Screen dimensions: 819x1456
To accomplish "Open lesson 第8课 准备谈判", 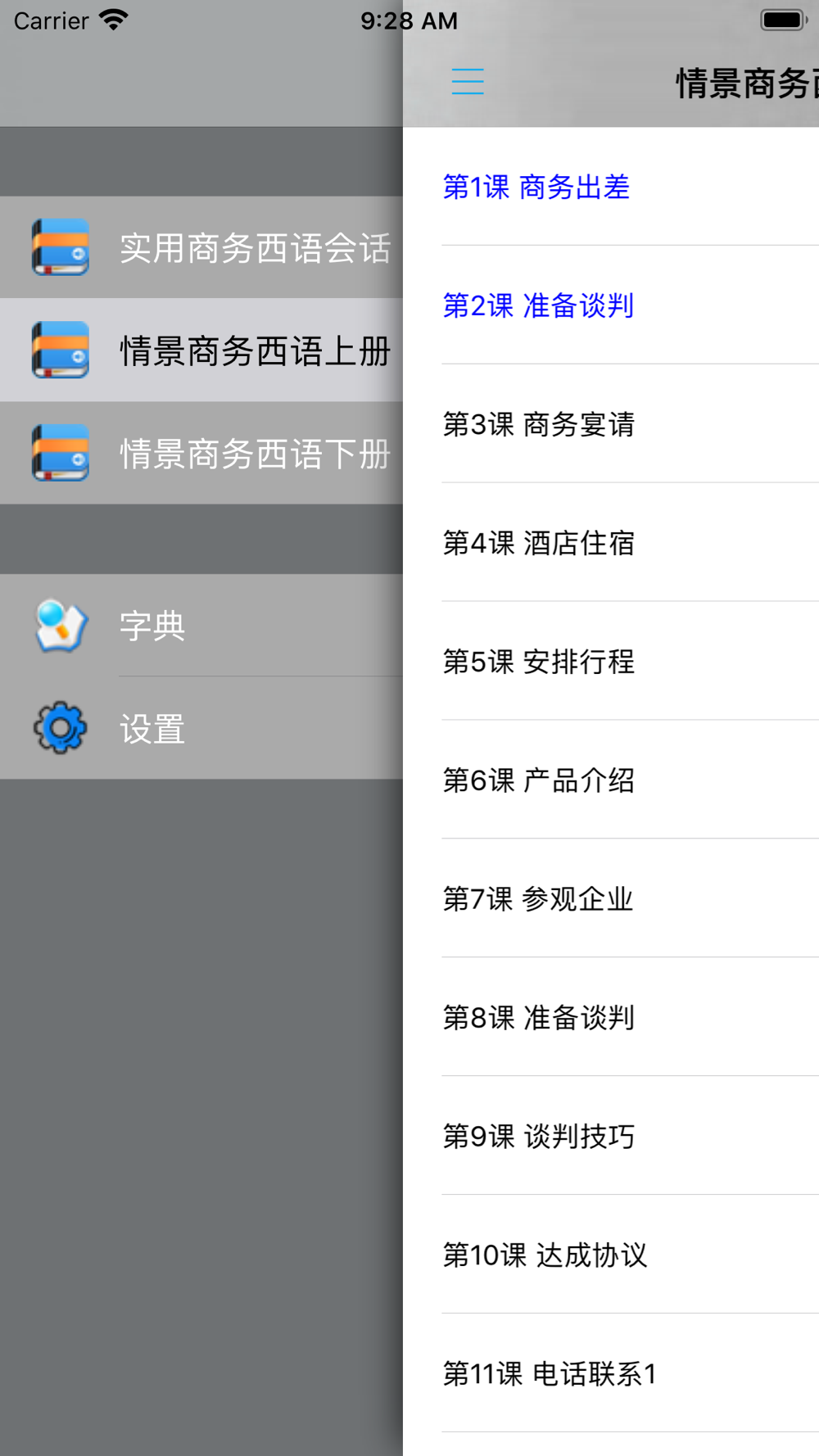I will [539, 1018].
